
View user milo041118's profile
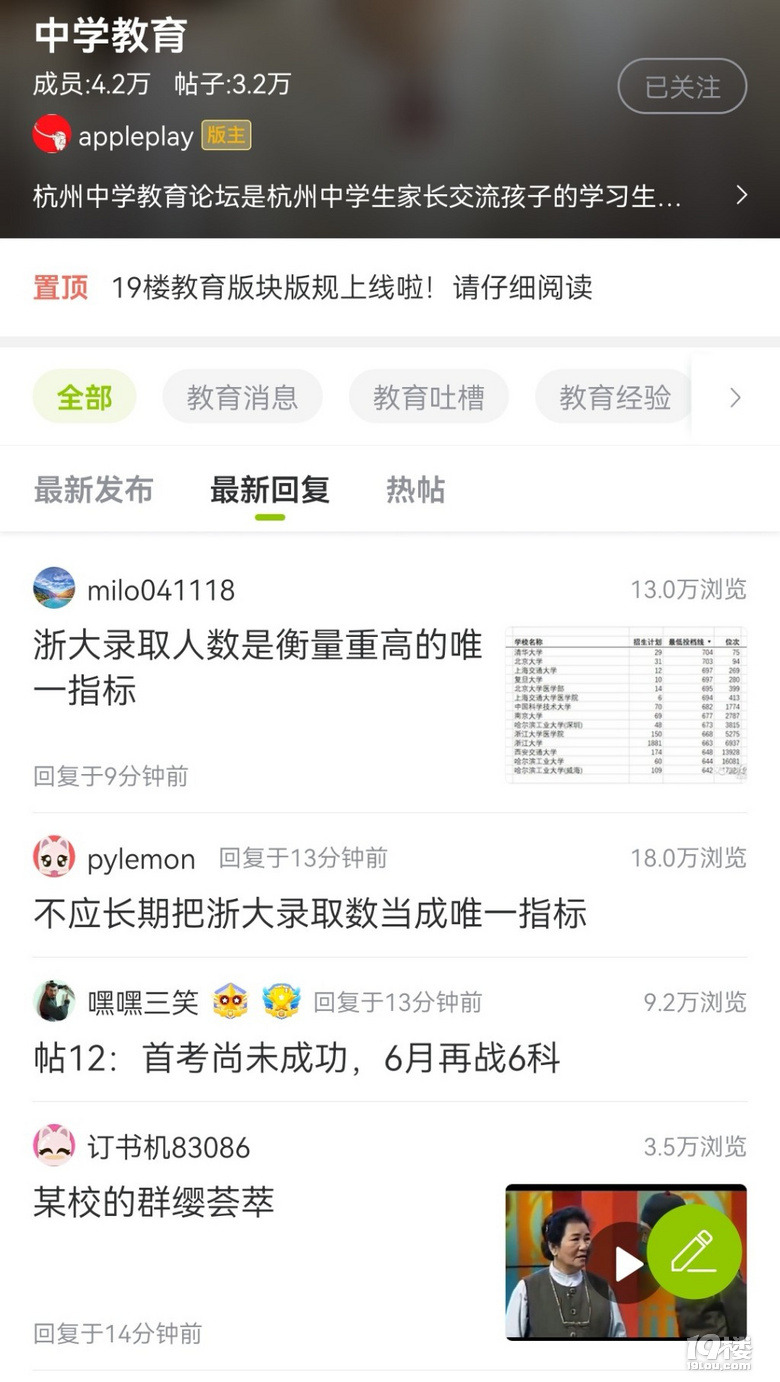(x=160, y=590)
